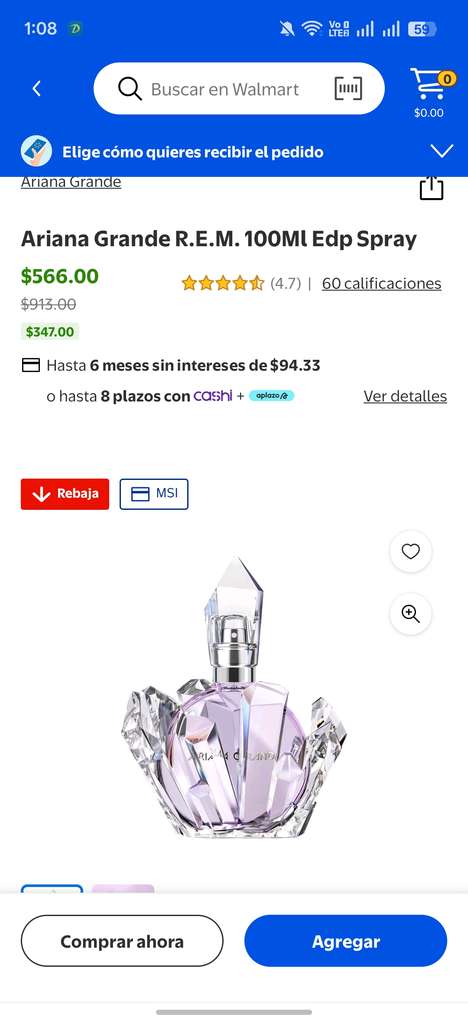The width and height of the screenshot is (468, 1024).
Task: Open the 60 calificaciones reviews link
Action: coord(381,283)
